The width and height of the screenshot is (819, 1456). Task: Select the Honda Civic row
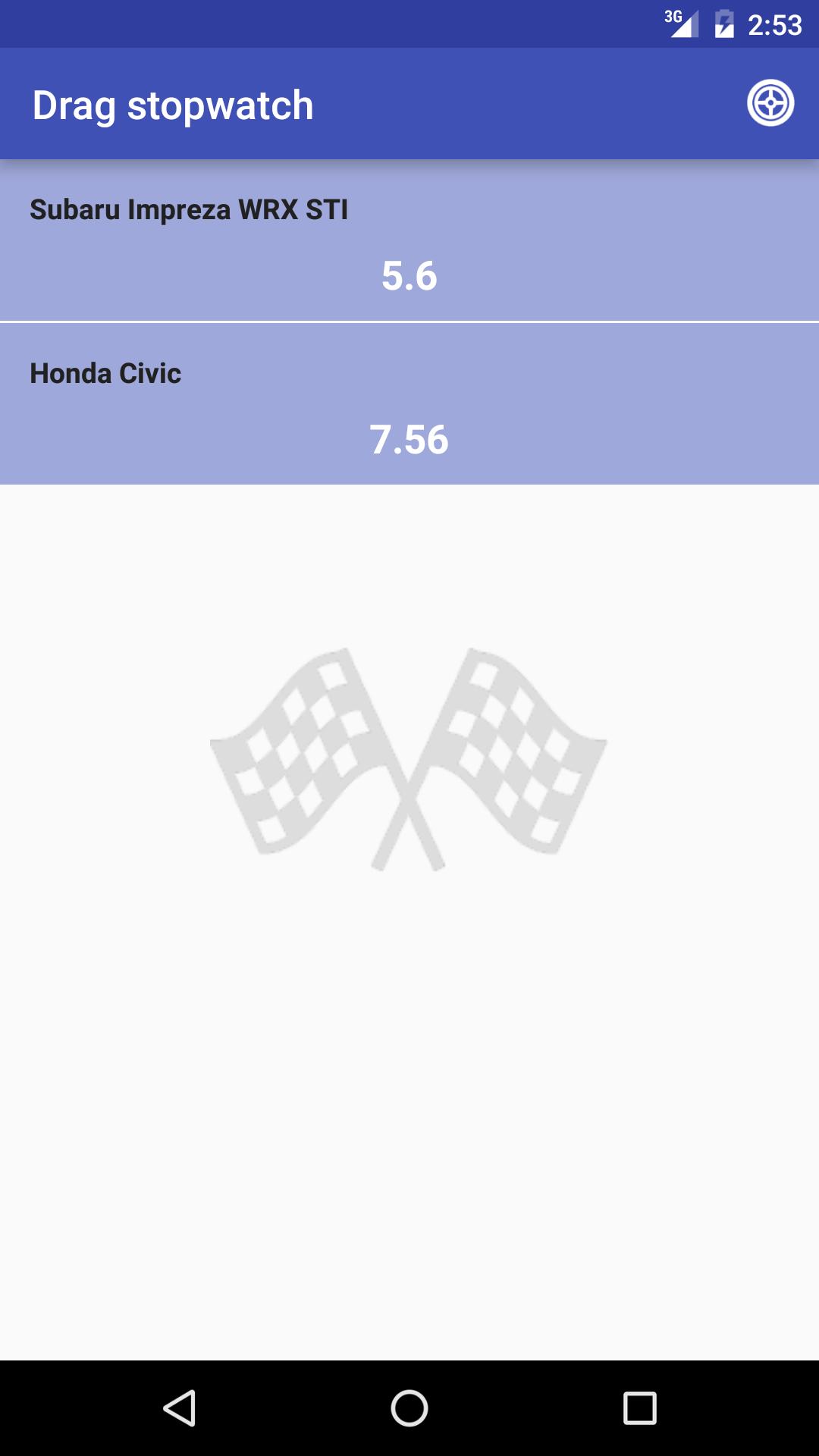[409, 405]
